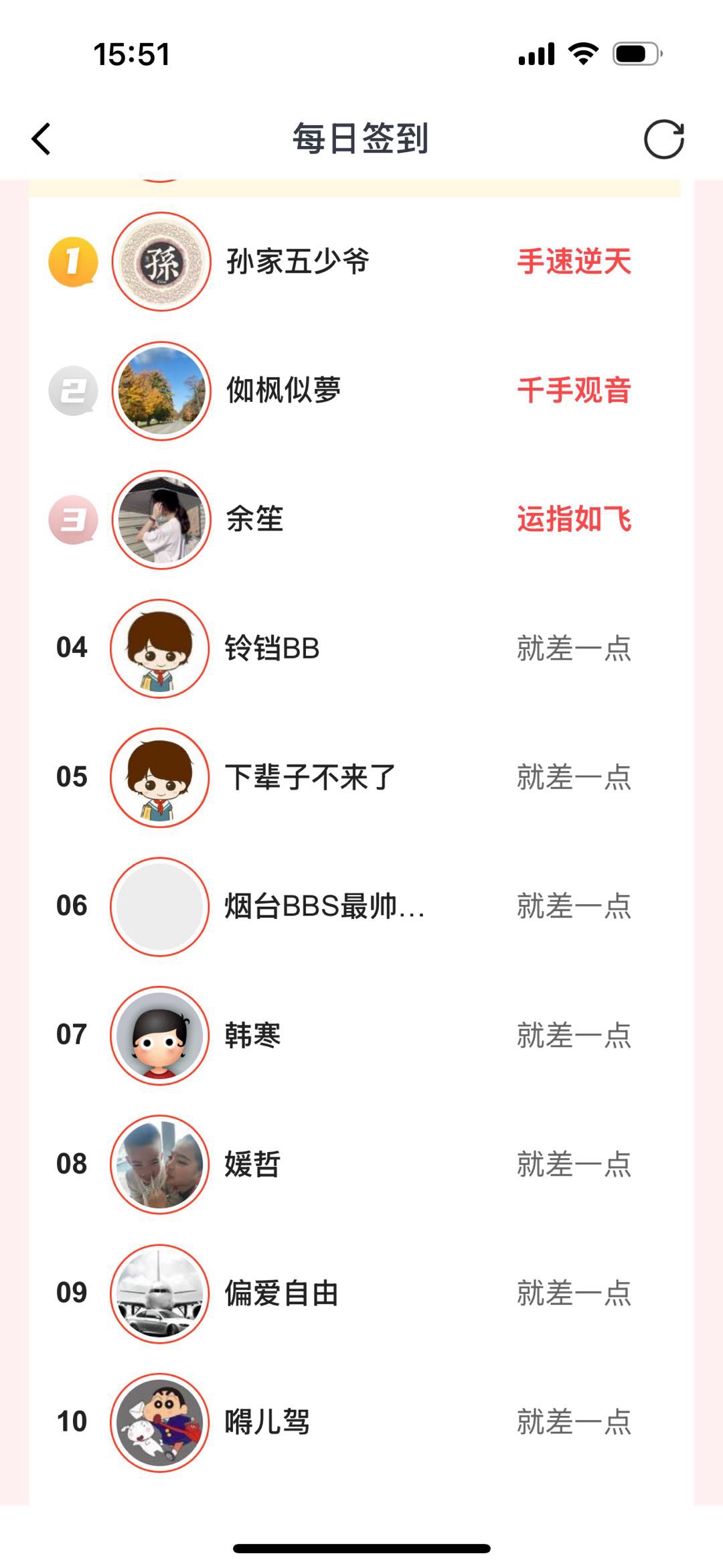Open 孙家五少爷's profile row
The height and width of the screenshot is (1568, 723).
(x=298, y=261)
